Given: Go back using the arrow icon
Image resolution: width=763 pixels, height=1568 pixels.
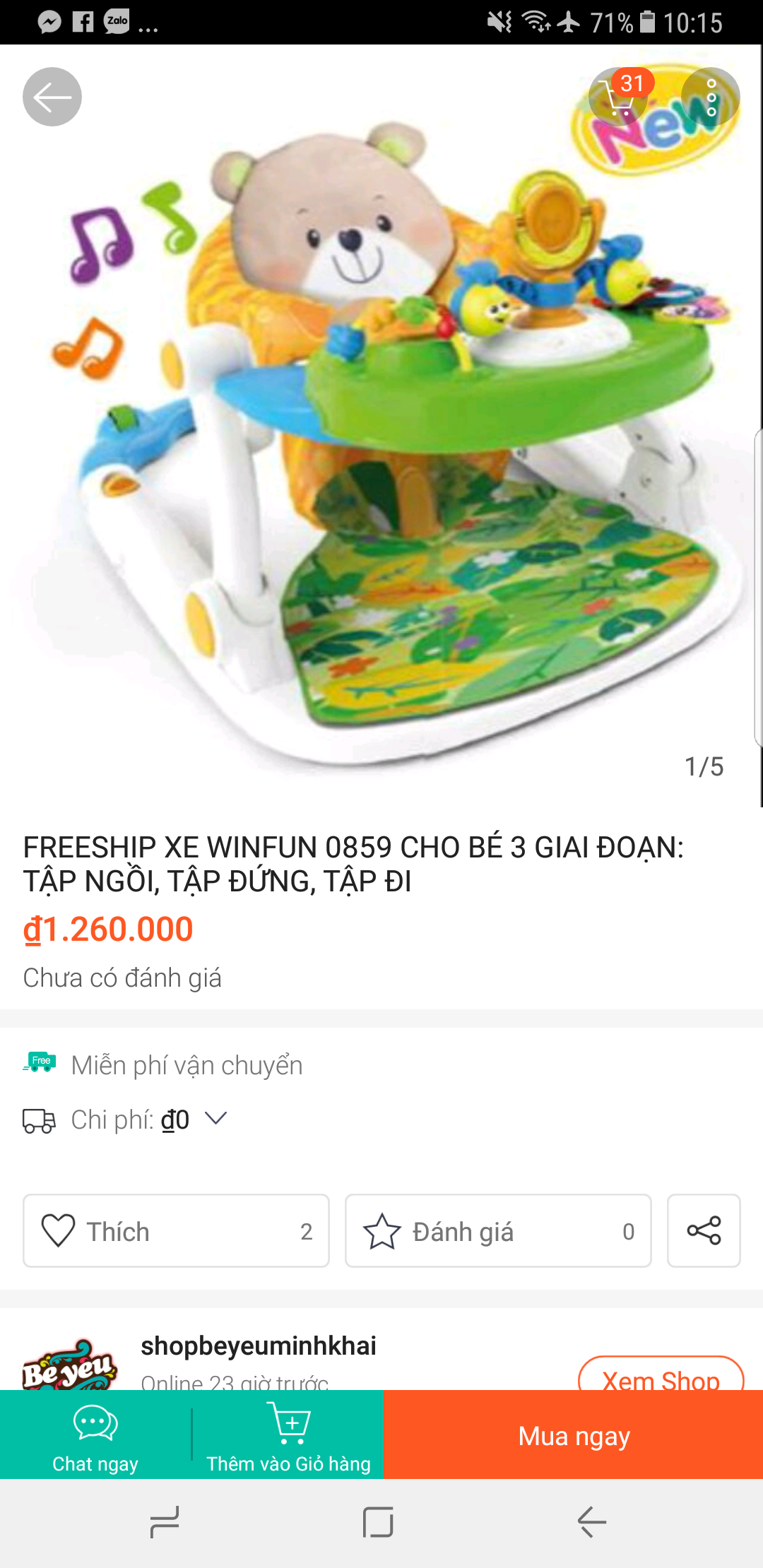Looking at the screenshot, I should click(52, 97).
